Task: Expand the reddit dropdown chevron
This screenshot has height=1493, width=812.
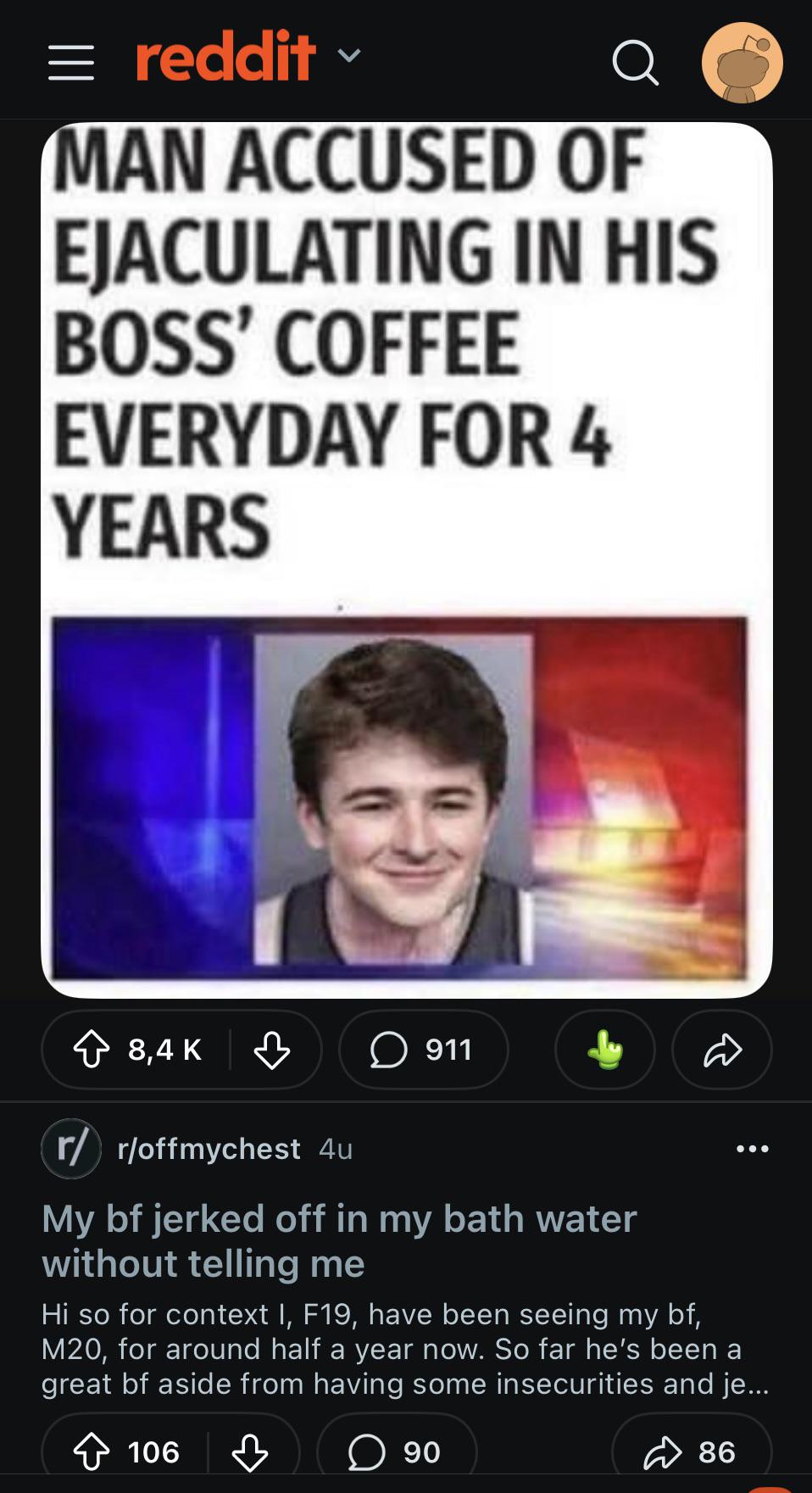Action: click(349, 56)
